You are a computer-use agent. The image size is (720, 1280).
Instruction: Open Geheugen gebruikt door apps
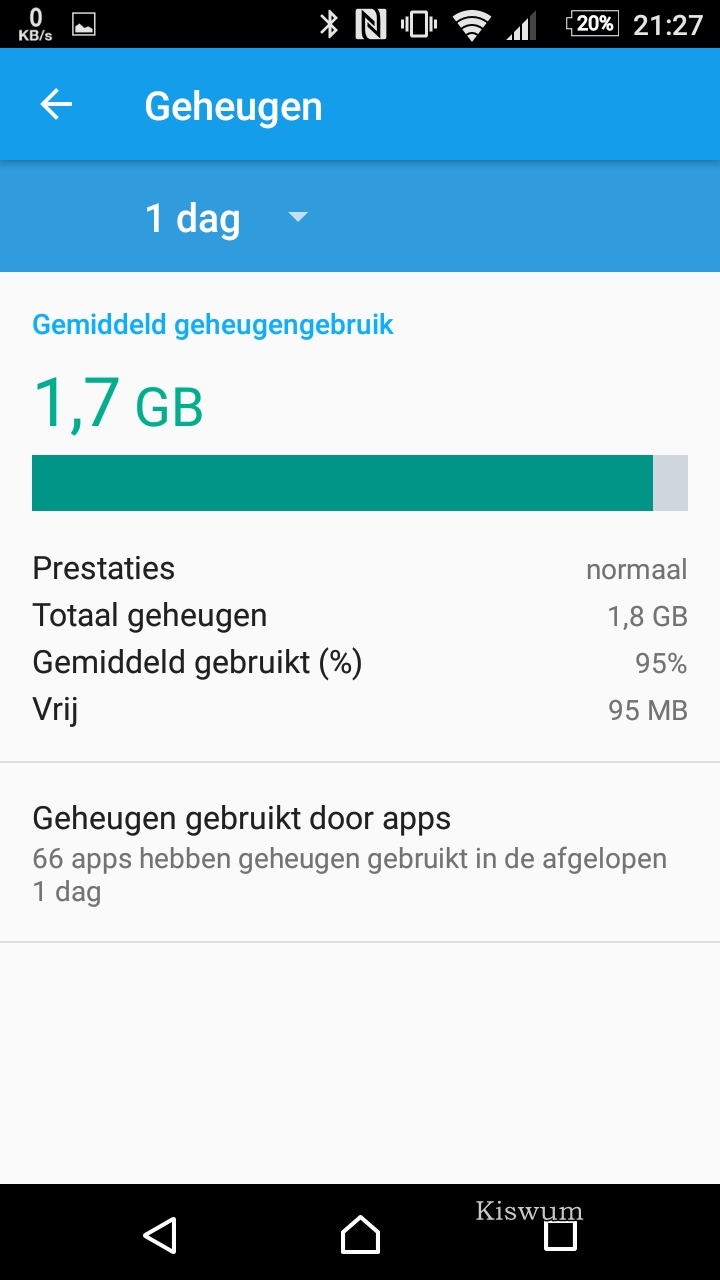360,852
